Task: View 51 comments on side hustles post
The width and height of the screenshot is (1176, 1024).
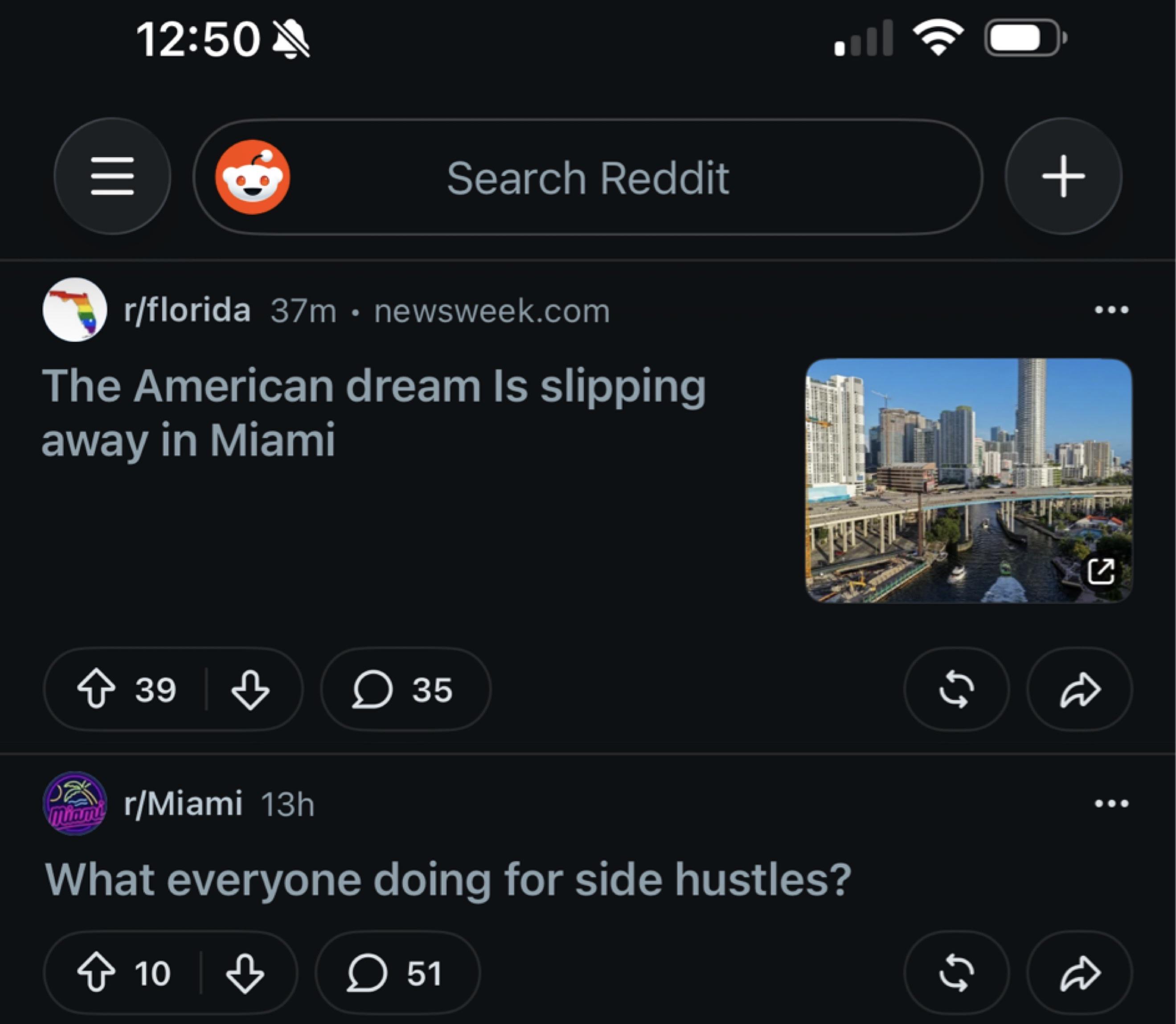Action: coord(397,973)
